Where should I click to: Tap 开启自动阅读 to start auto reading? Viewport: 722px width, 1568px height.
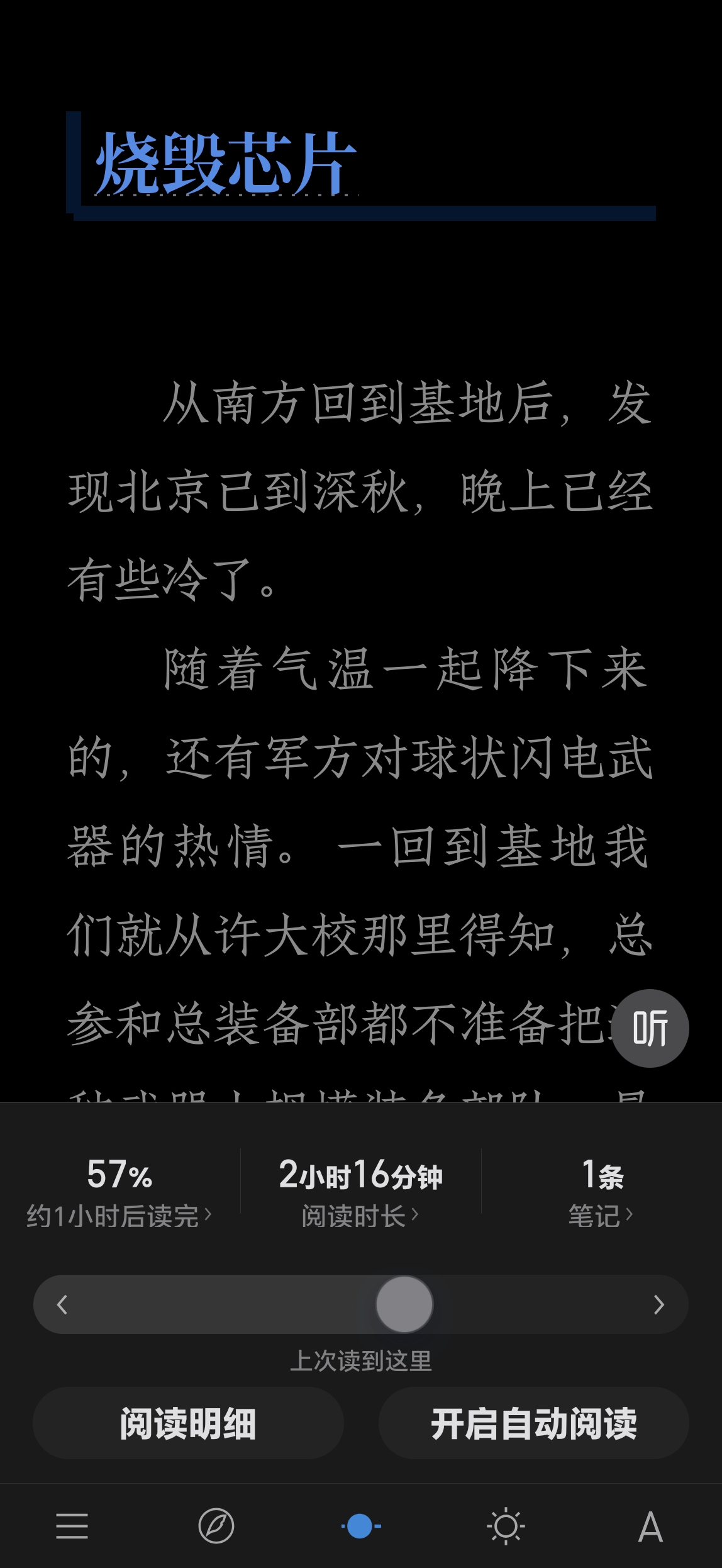pyautogui.click(x=533, y=1423)
